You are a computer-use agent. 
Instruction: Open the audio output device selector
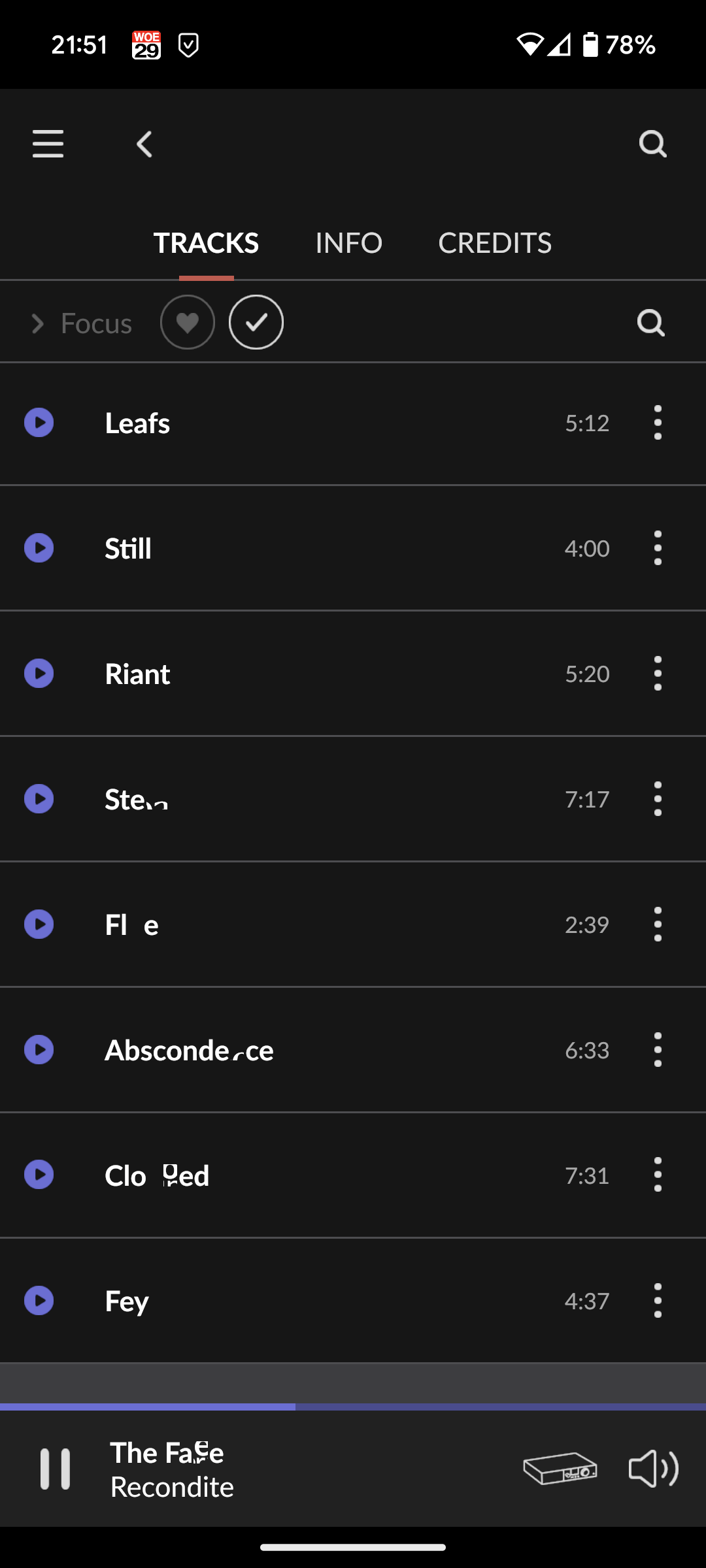(560, 1469)
